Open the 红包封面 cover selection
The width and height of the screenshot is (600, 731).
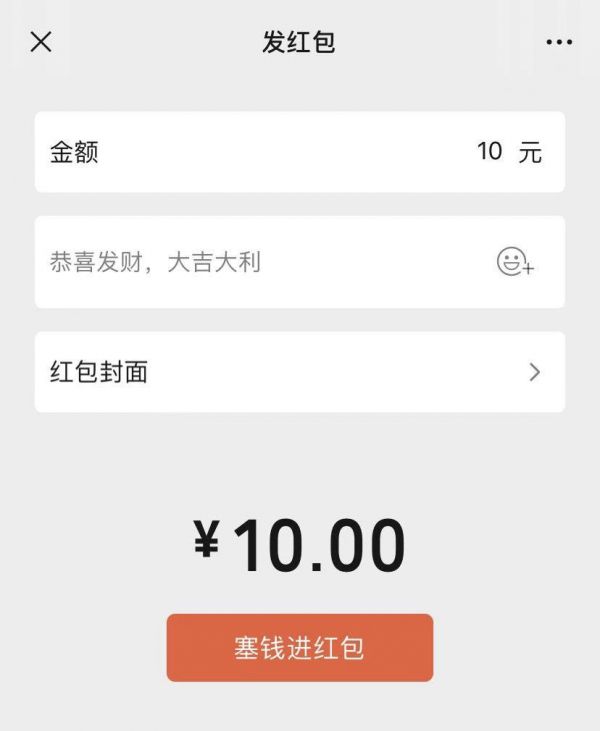pos(300,372)
